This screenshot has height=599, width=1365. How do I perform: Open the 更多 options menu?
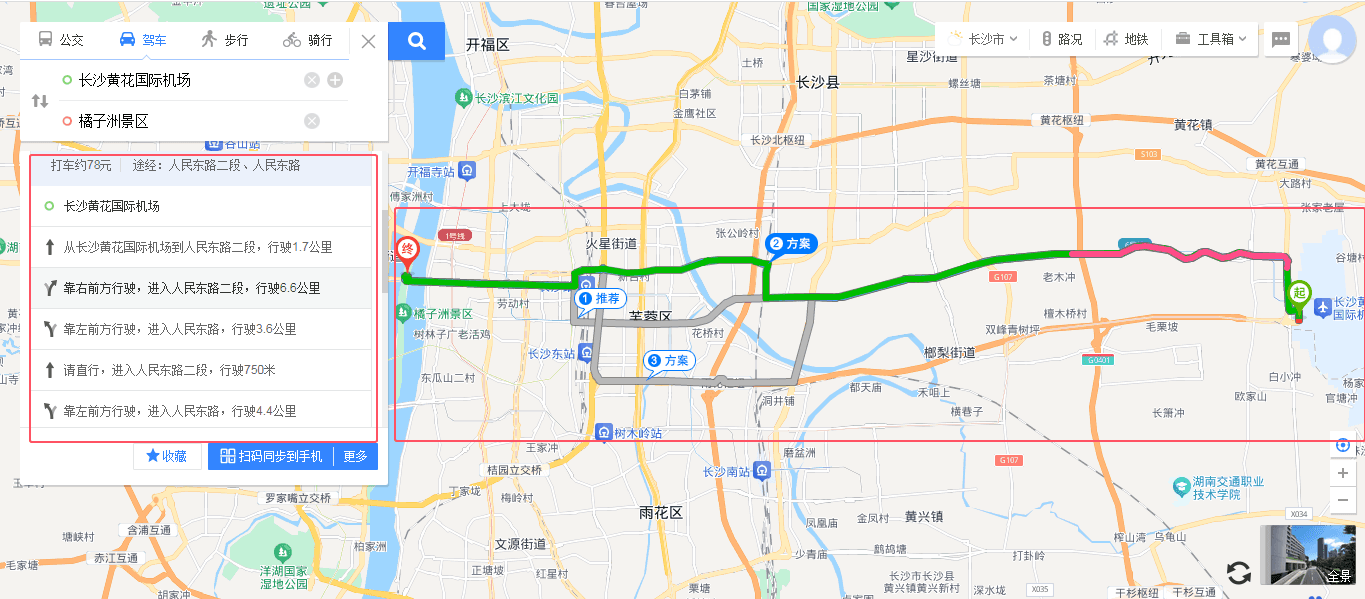point(356,456)
